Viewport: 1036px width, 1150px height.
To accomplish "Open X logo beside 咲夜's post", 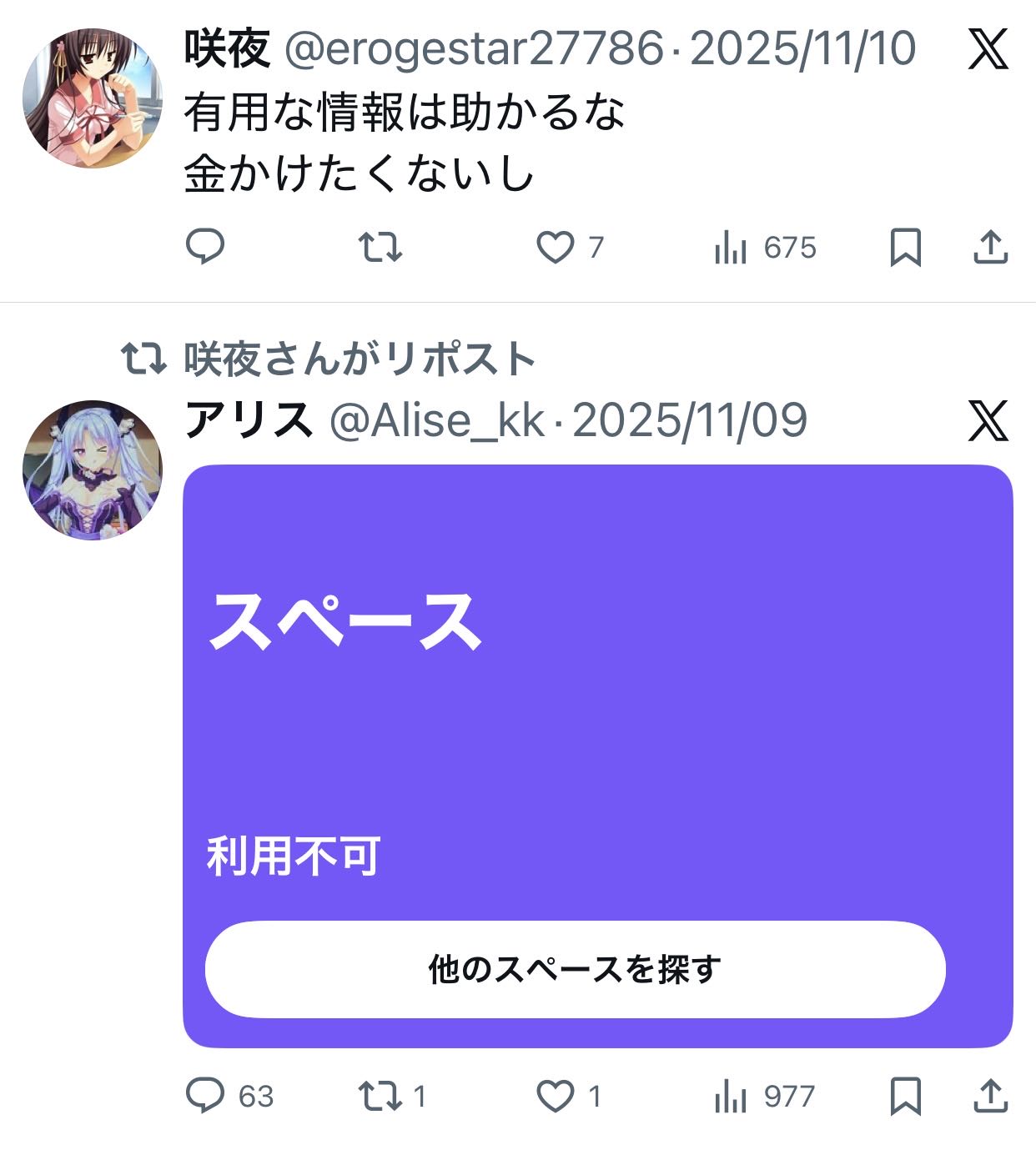I will coord(988,48).
